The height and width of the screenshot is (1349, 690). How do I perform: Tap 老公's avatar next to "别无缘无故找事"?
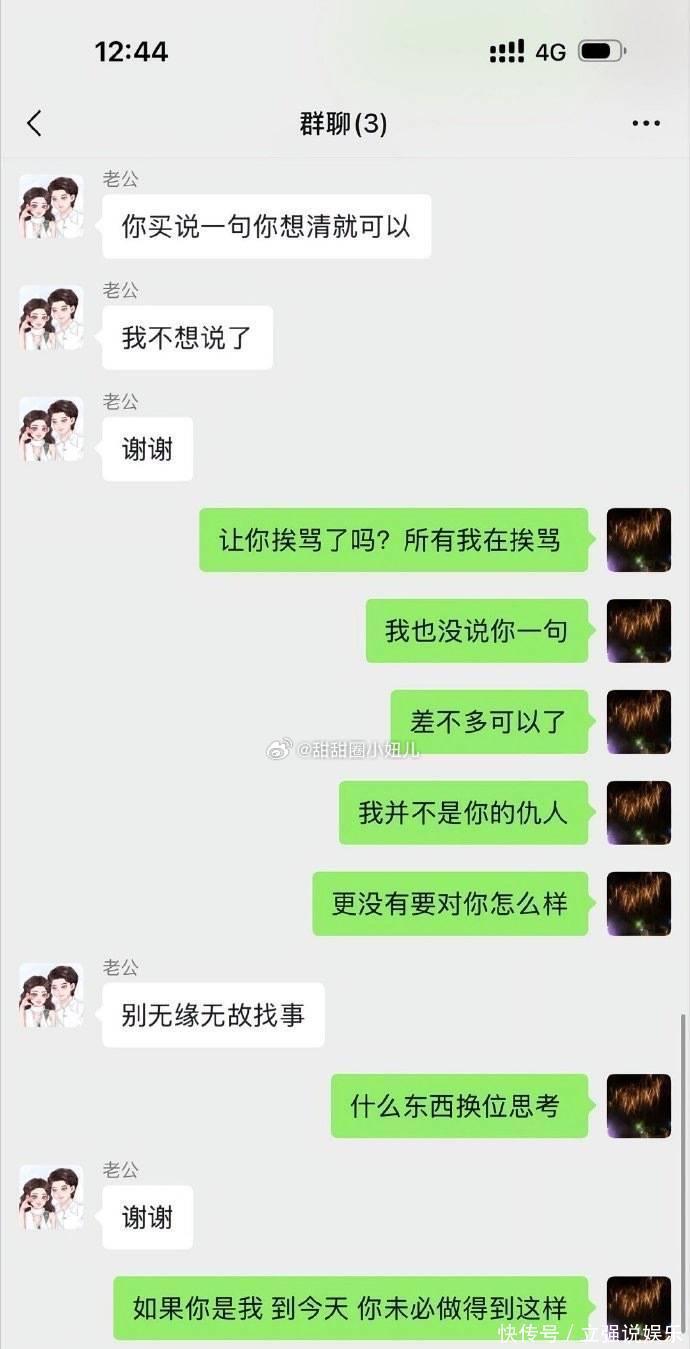pyautogui.click(x=51, y=995)
